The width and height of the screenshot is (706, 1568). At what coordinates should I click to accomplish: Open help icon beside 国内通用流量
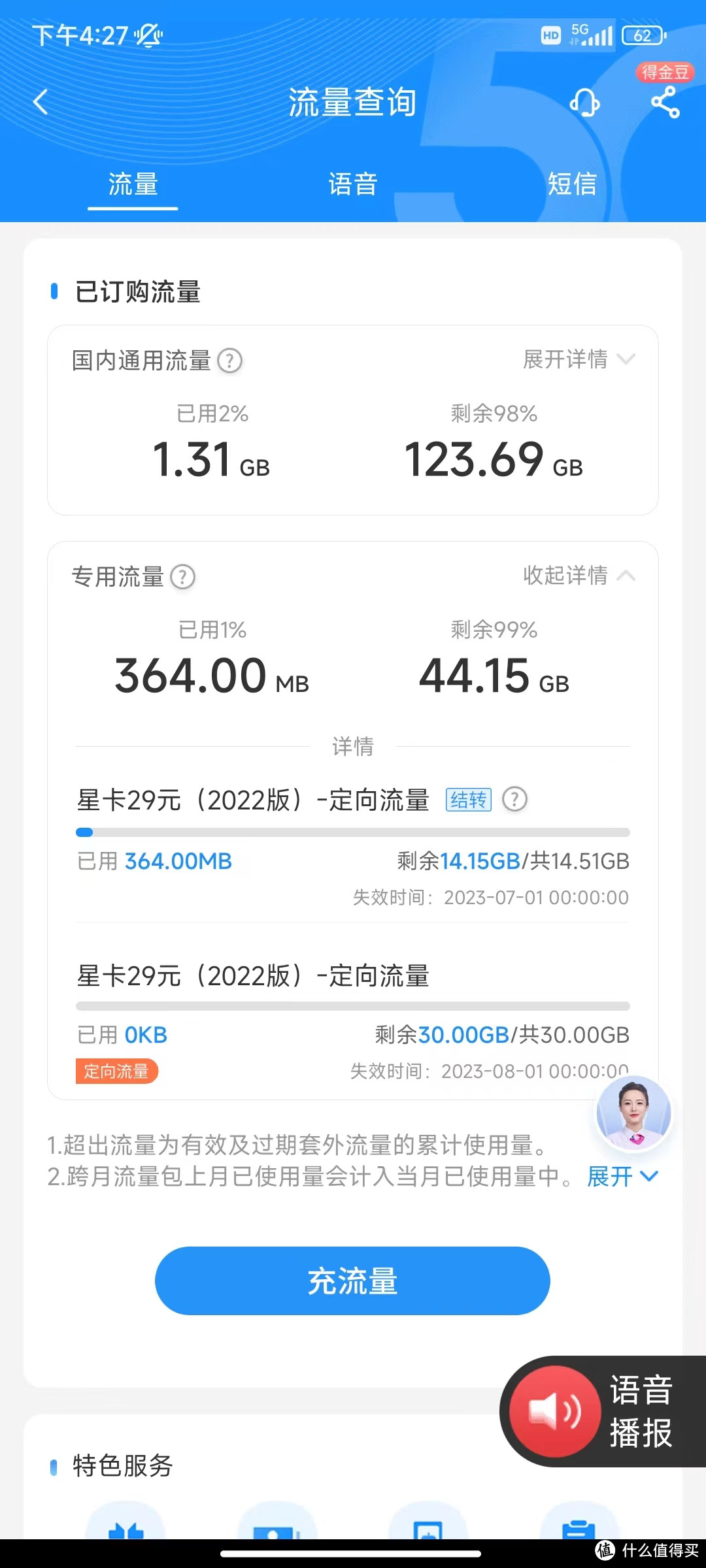[x=229, y=361]
